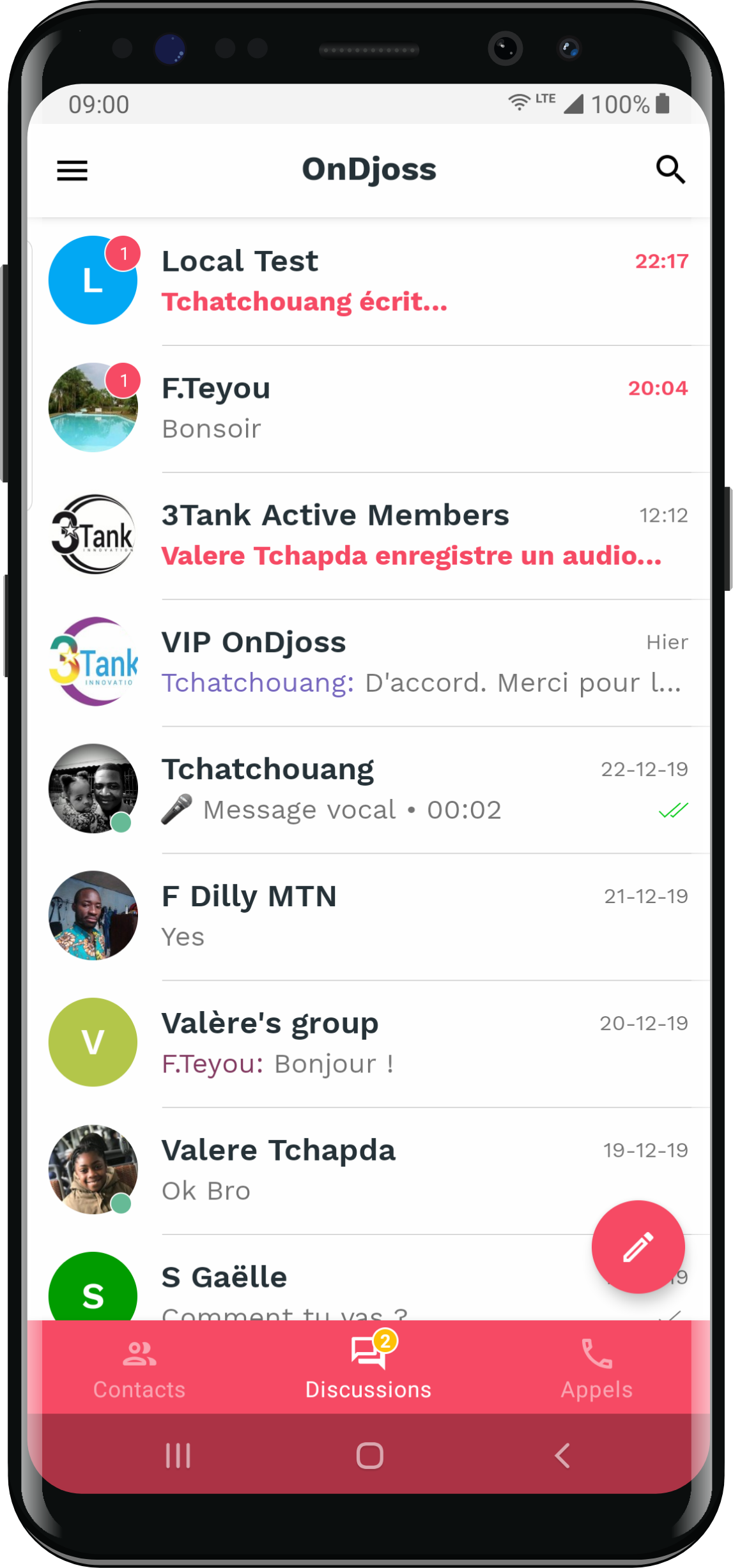This screenshot has width=733, height=1568.
Task: Go to the home screen
Action: click(x=369, y=1456)
